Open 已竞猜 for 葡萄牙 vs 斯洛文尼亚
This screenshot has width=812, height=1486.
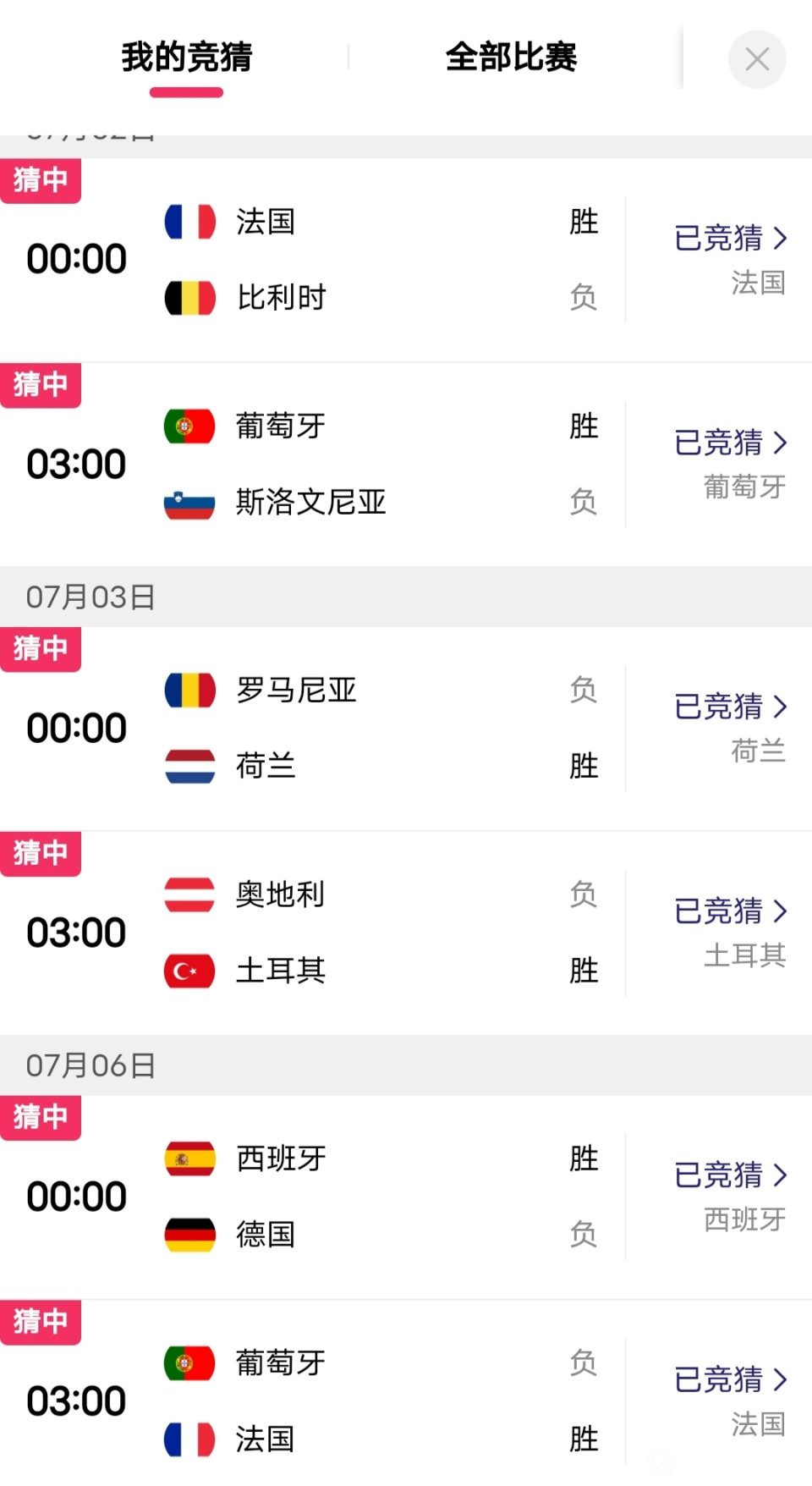coord(730,443)
